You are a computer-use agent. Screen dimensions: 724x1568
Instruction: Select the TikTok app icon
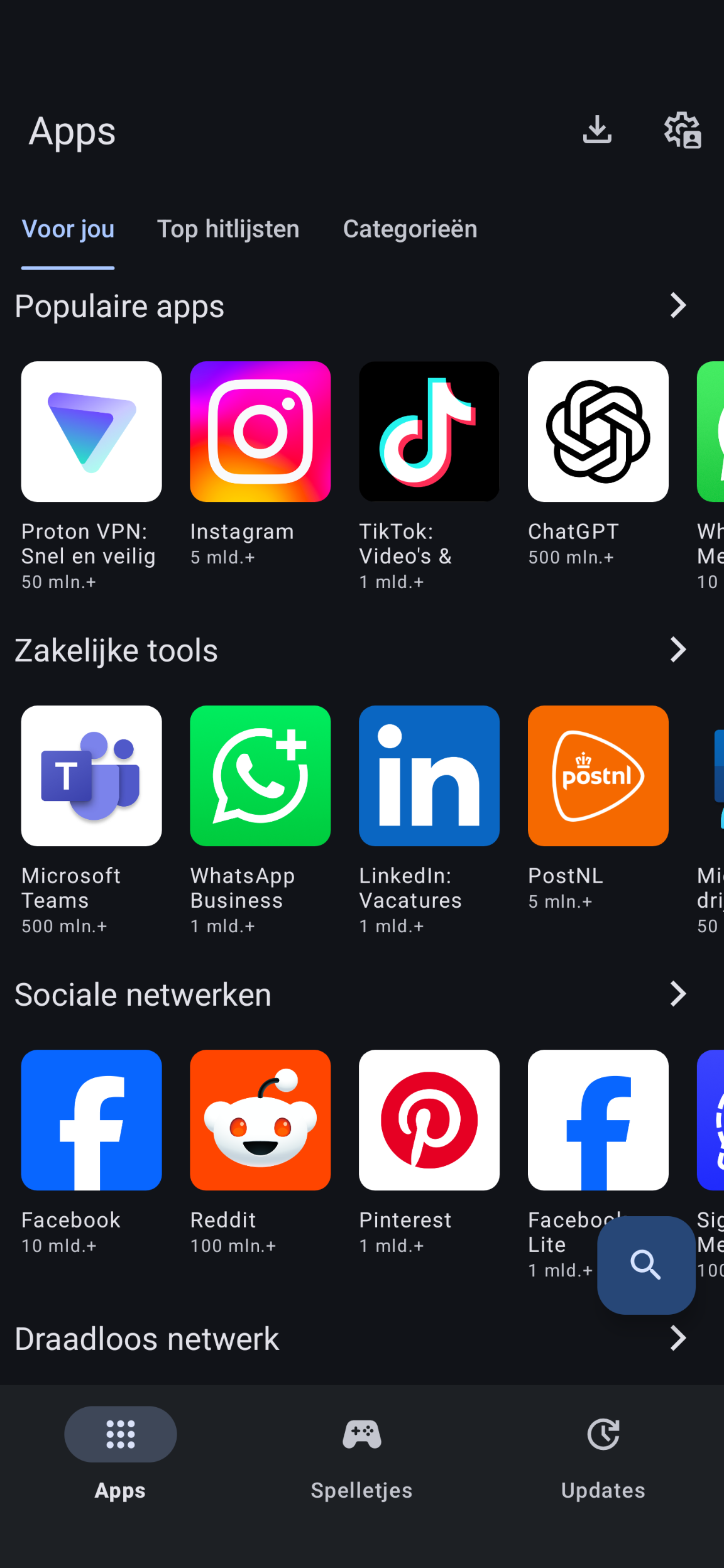[428, 431]
